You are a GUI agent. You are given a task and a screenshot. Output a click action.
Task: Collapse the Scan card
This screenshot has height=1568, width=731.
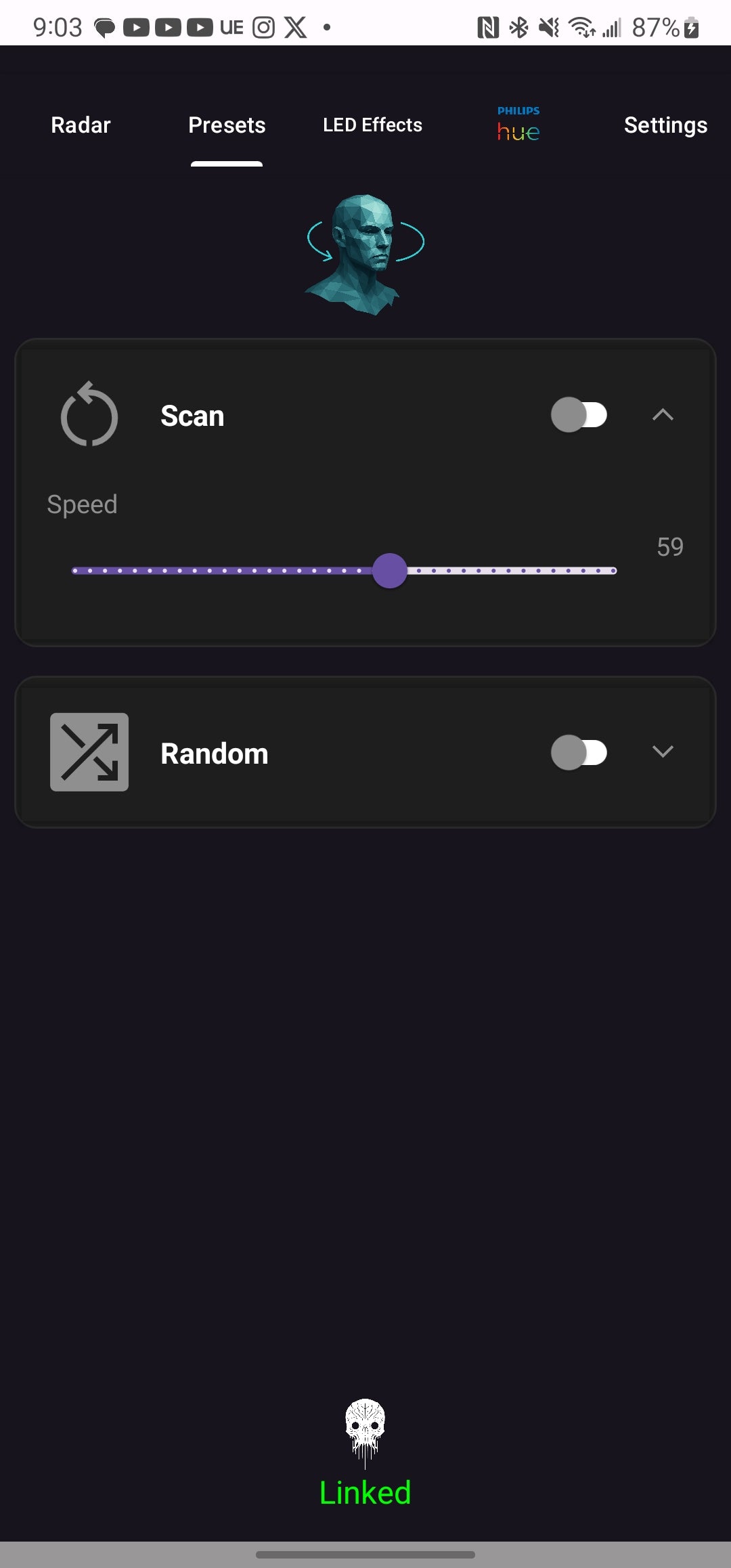663,415
